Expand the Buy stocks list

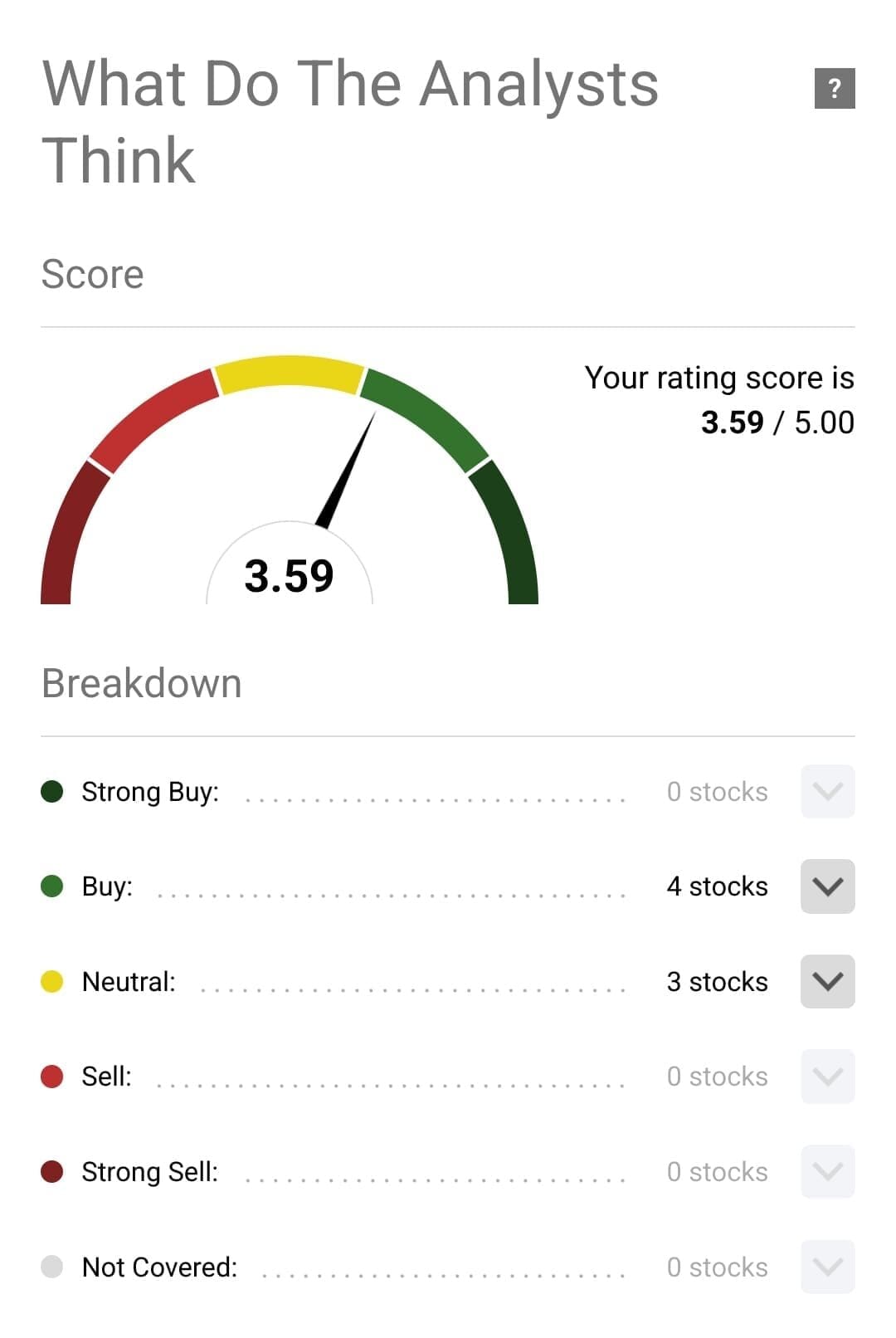pyautogui.click(x=827, y=886)
